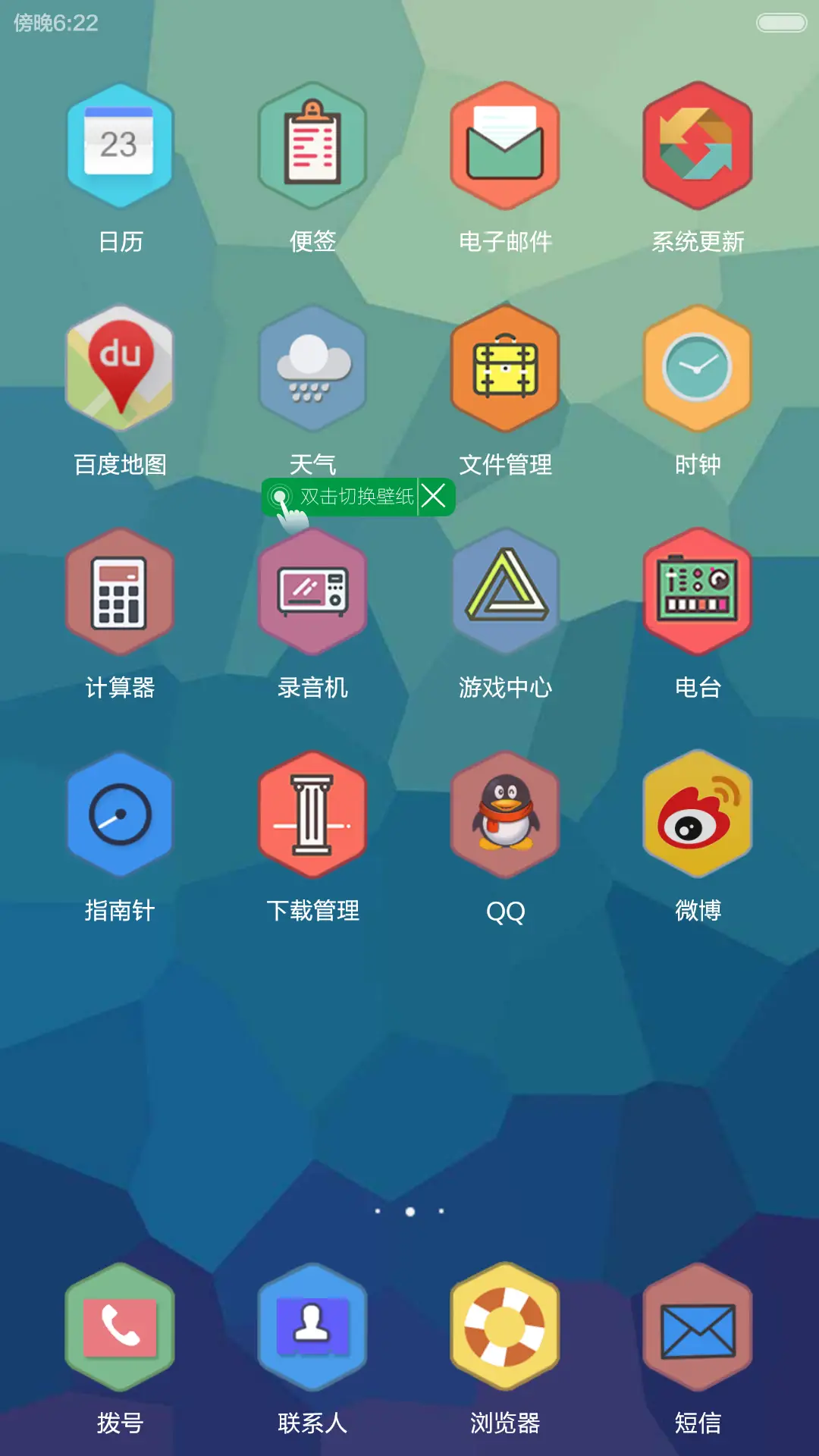Open the Email app
The height and width of the screenshot is (1456, 819).
pos(506,146)
